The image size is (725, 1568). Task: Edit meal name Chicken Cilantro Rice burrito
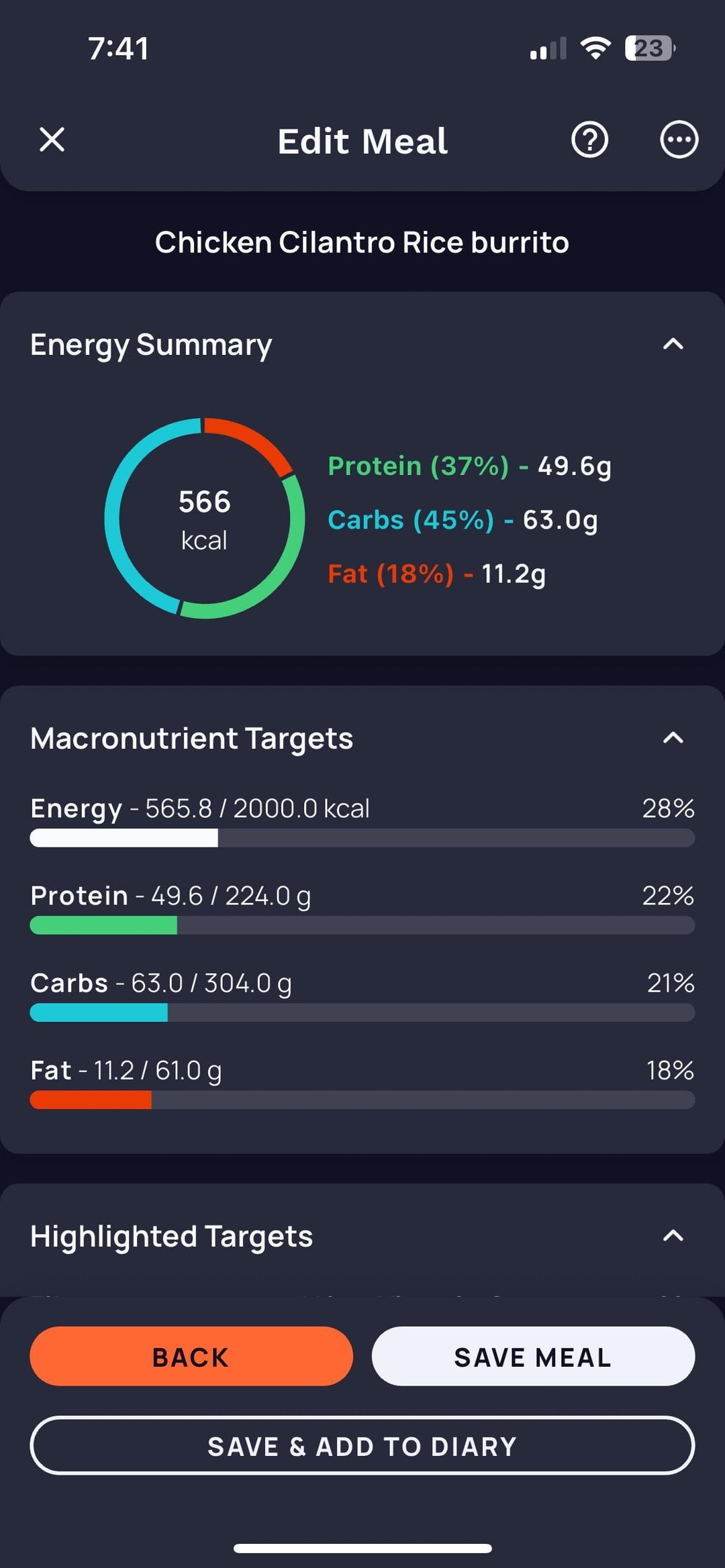[362, 242]
